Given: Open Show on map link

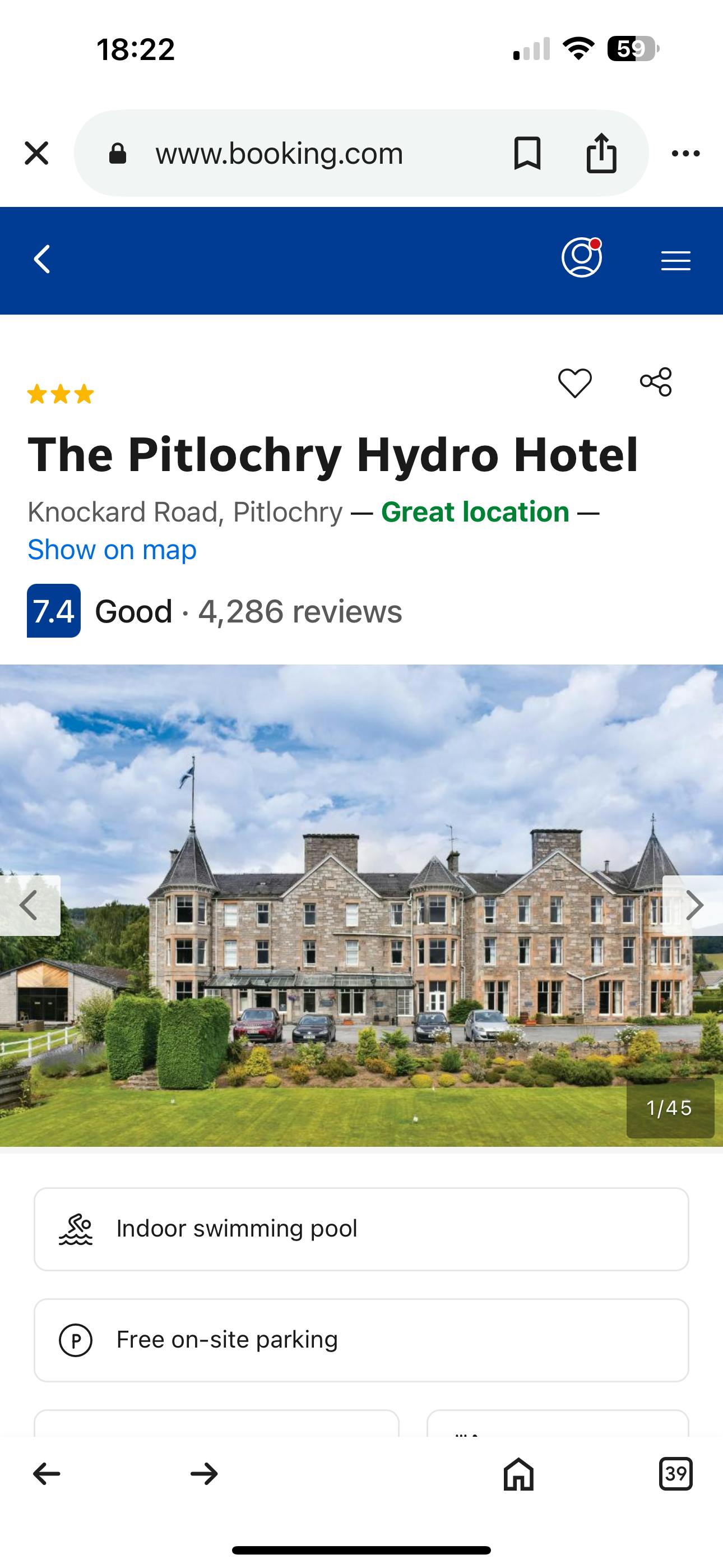Looking at the screenshot, I should pyautogui.click(x=112, y=550).
